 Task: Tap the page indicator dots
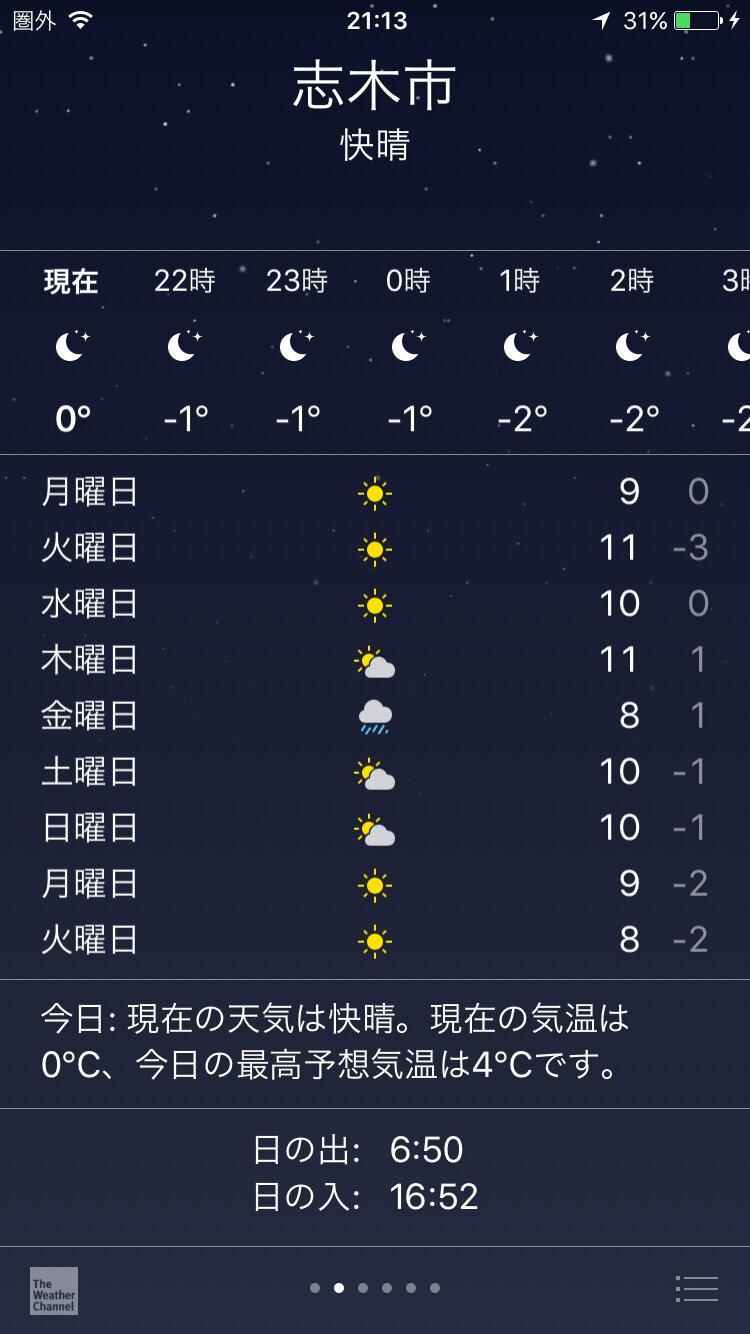(375, 1288)
